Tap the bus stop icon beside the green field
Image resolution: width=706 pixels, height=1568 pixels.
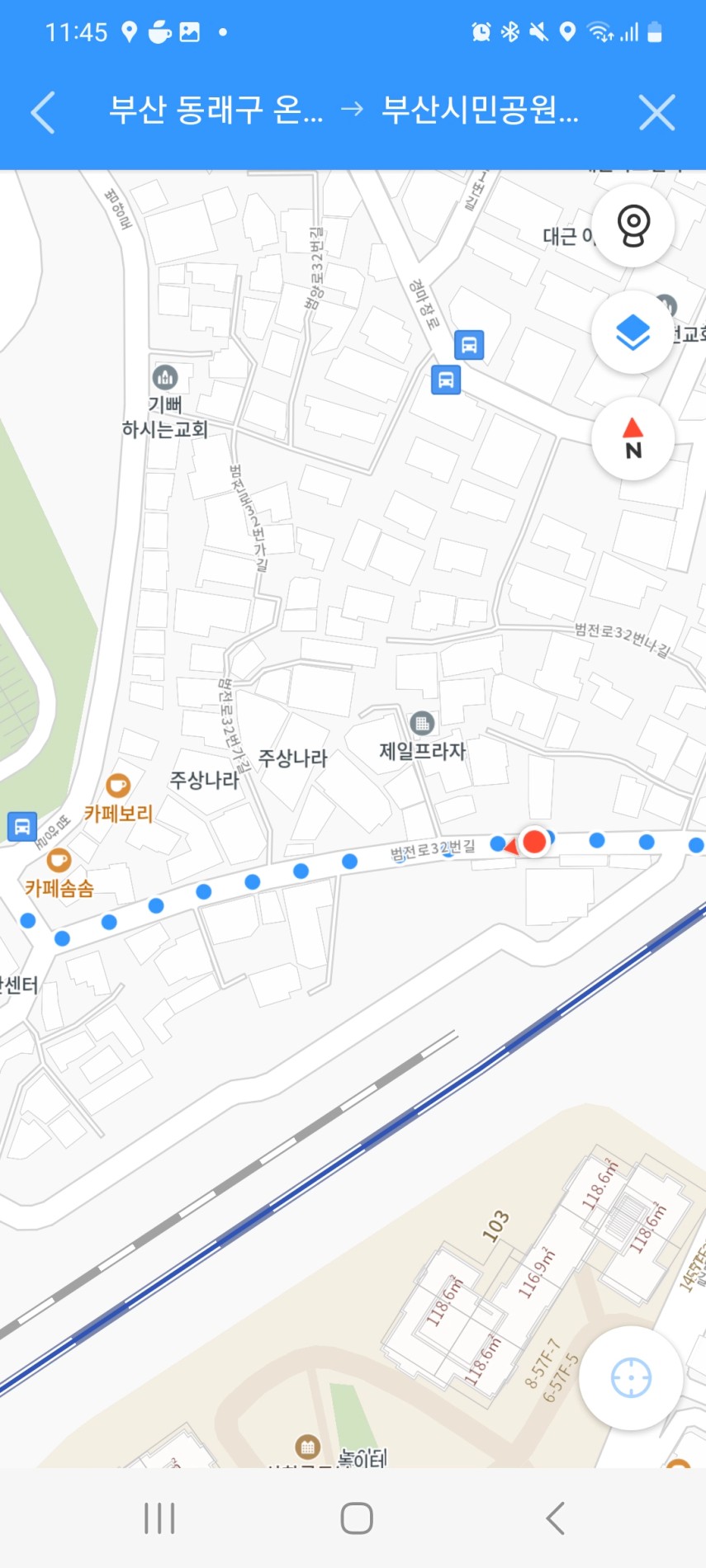click(x=21, y=825)
